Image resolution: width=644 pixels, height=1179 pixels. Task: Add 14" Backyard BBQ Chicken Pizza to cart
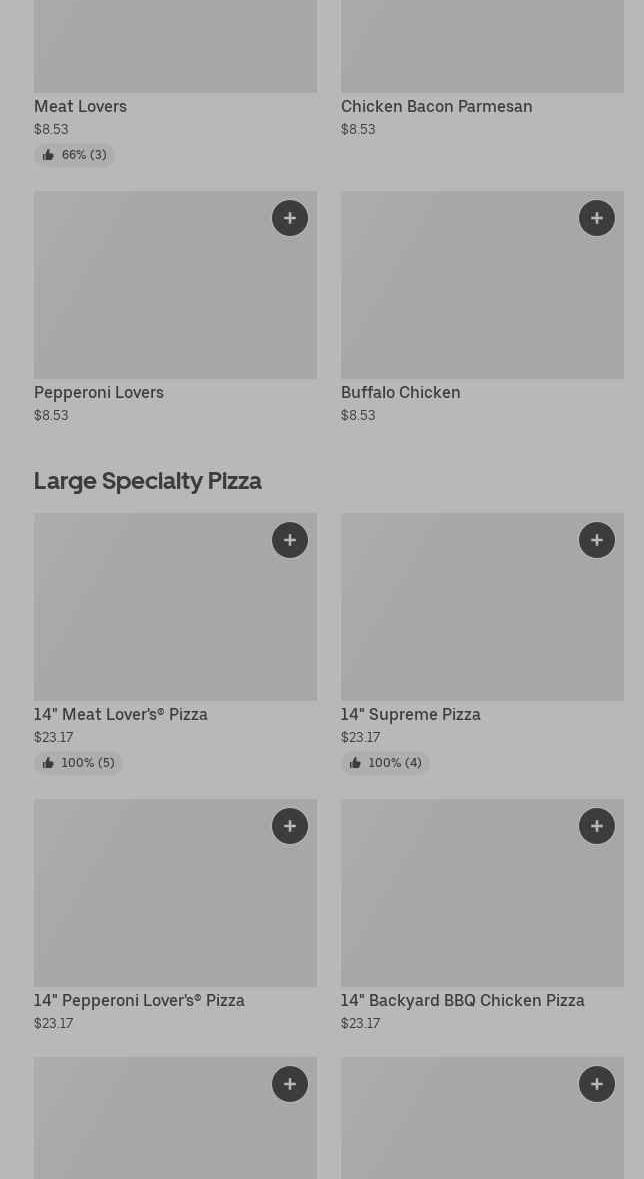tap(597, 826)
